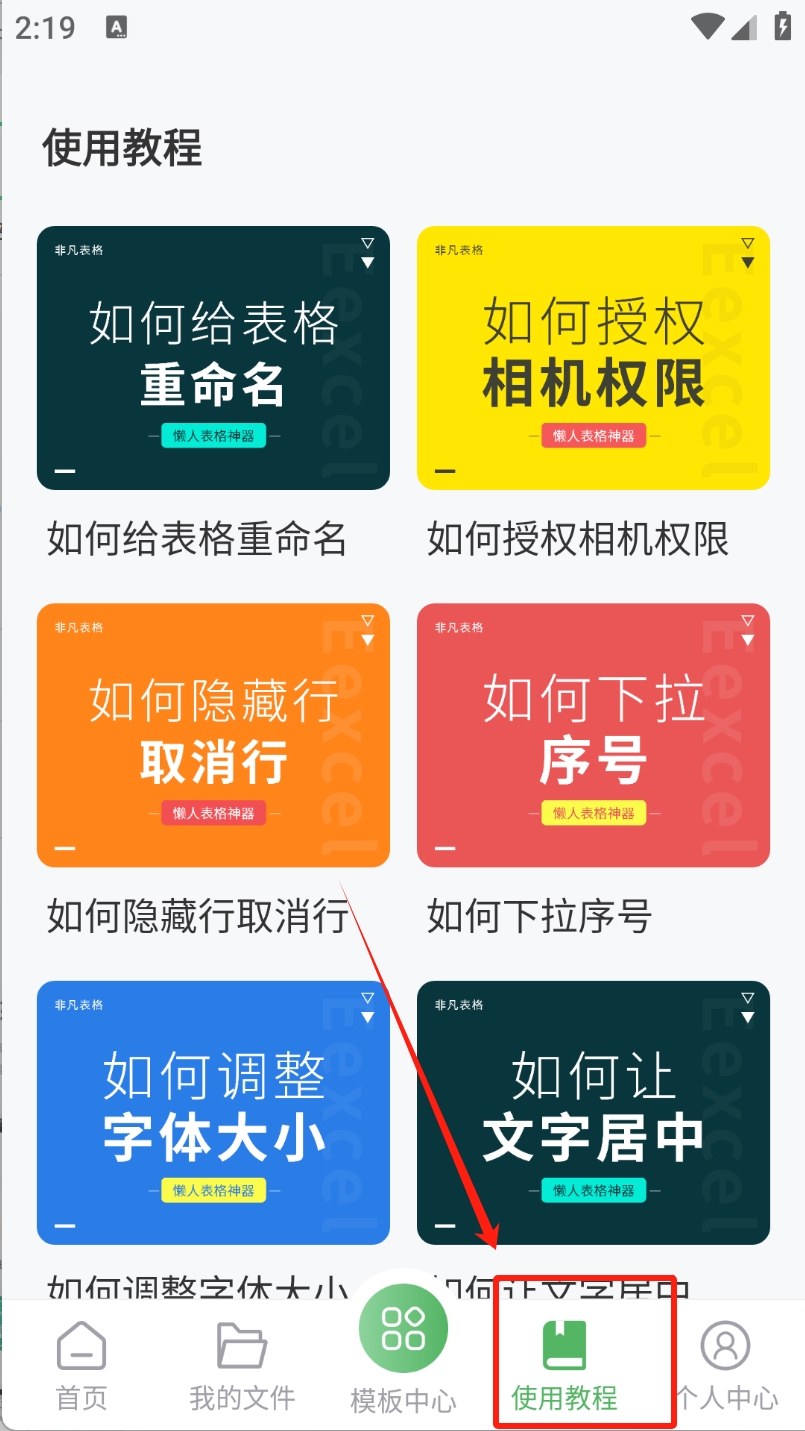Switch to the 首页 tab
The width and height of the screenshot is (805, 1431).
(81, 1365)
